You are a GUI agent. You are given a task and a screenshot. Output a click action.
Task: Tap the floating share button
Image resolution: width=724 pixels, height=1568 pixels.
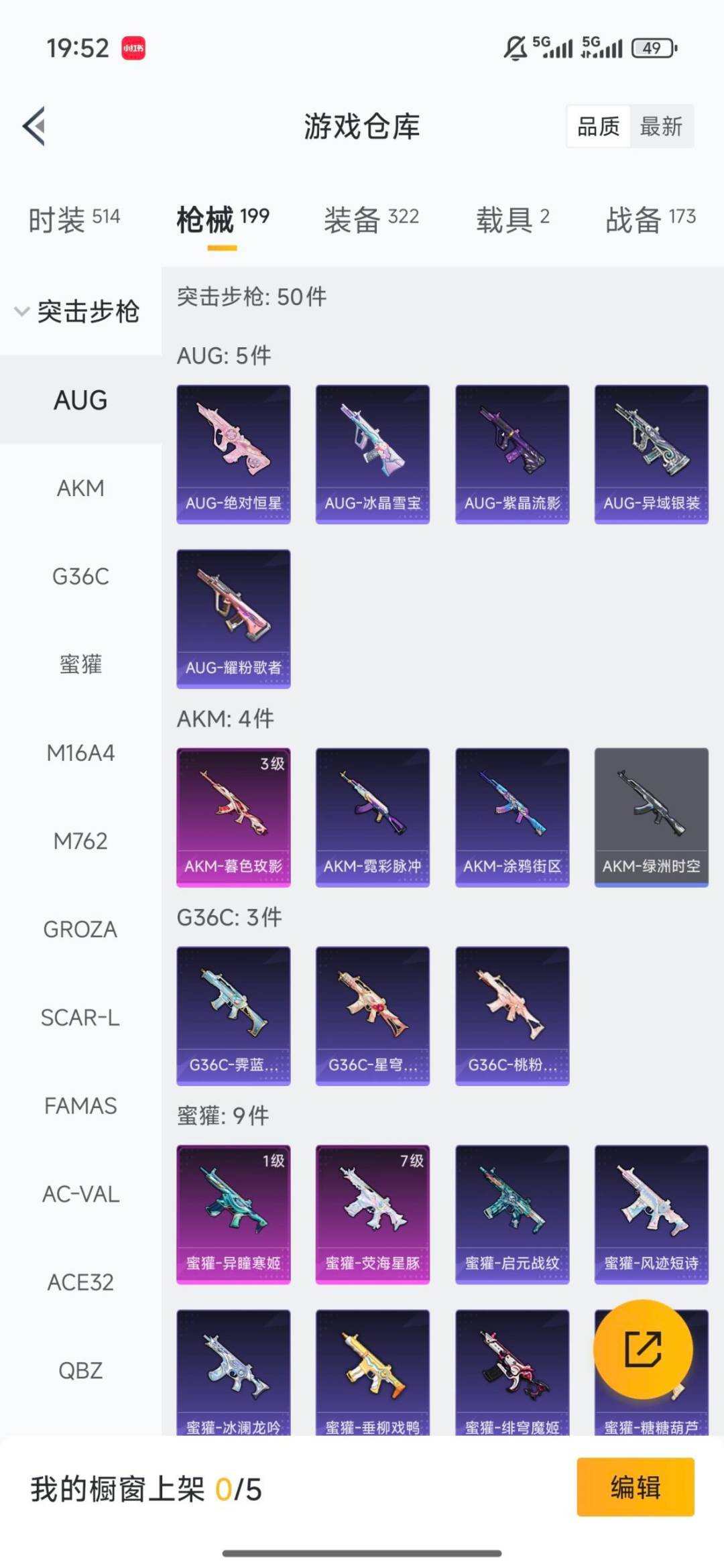pos(643,1349)
